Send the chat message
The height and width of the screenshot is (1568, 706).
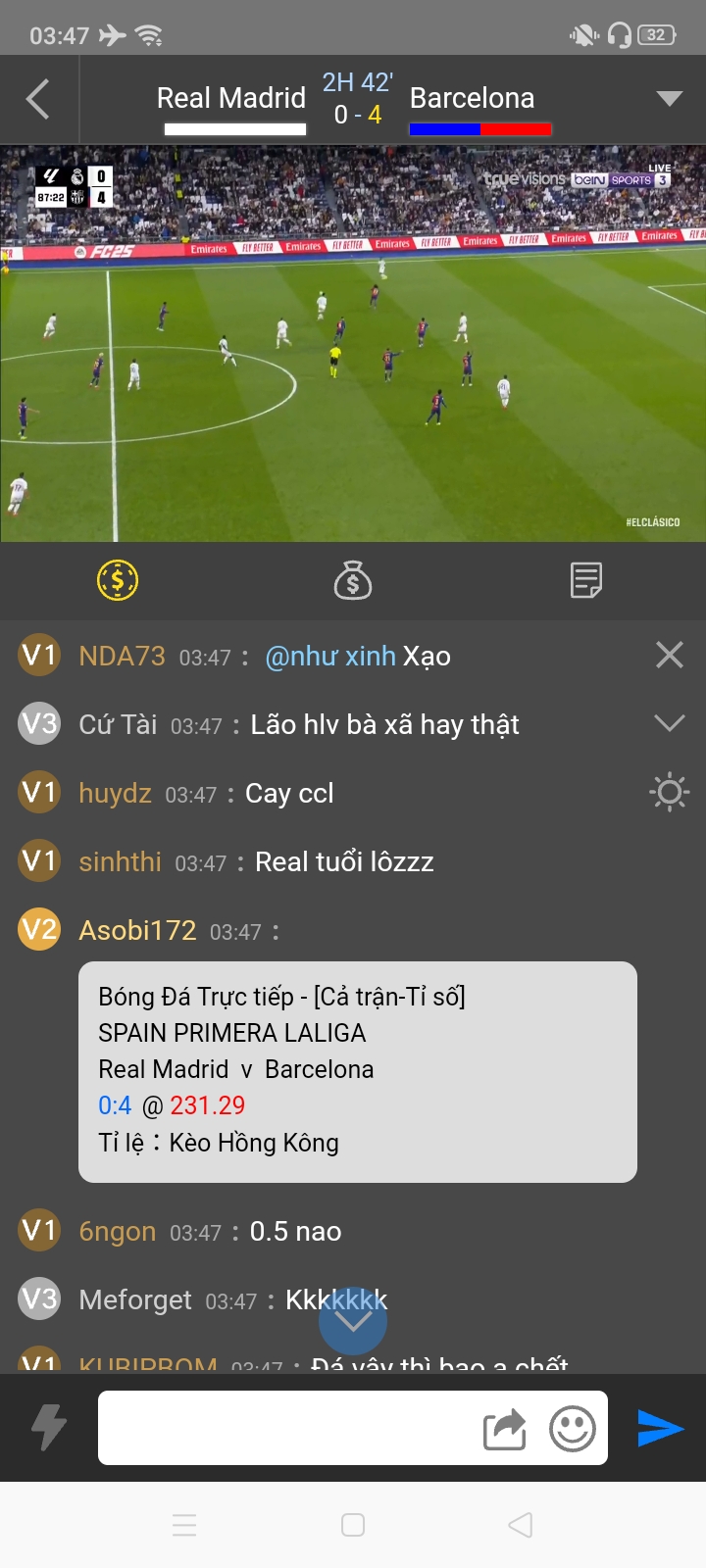[x=660, y=1428]
